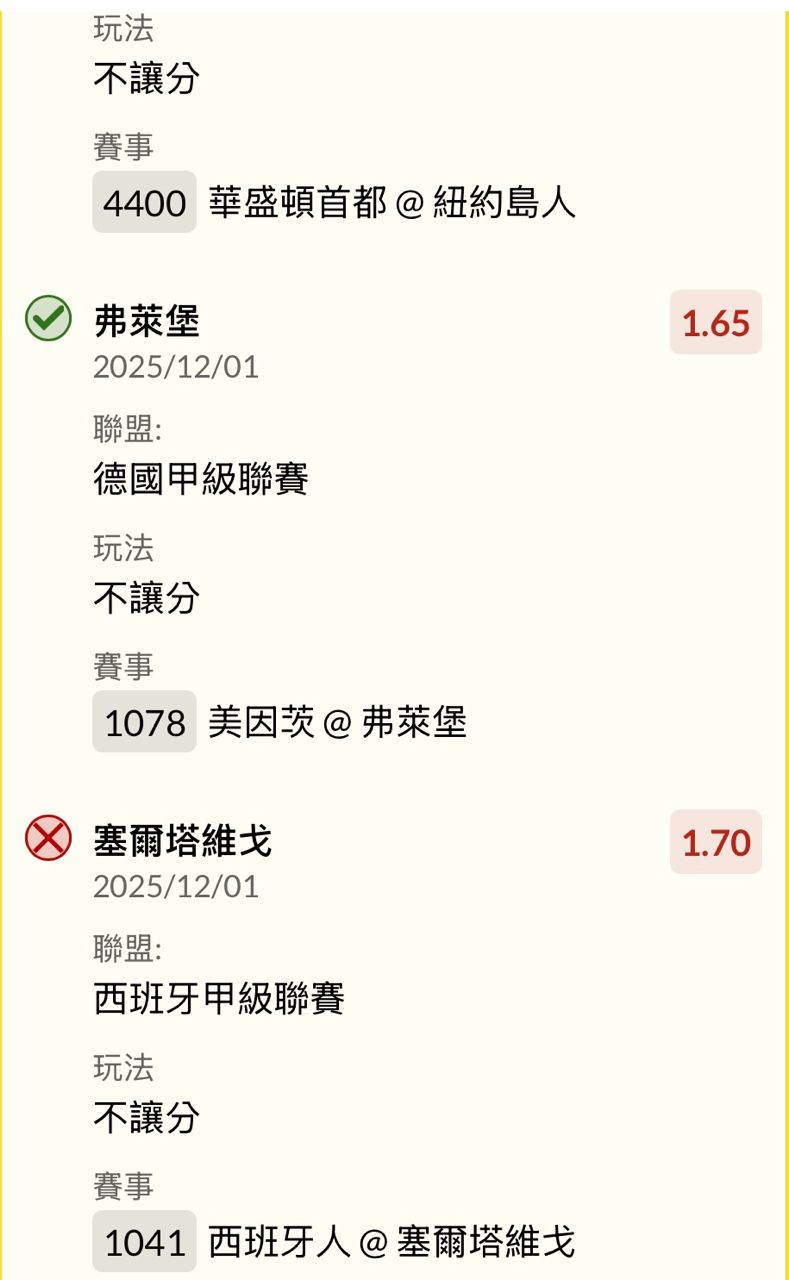789x1280 pixels.
Task: Open the 弗萊堡 pick entry
Action: 147,322
